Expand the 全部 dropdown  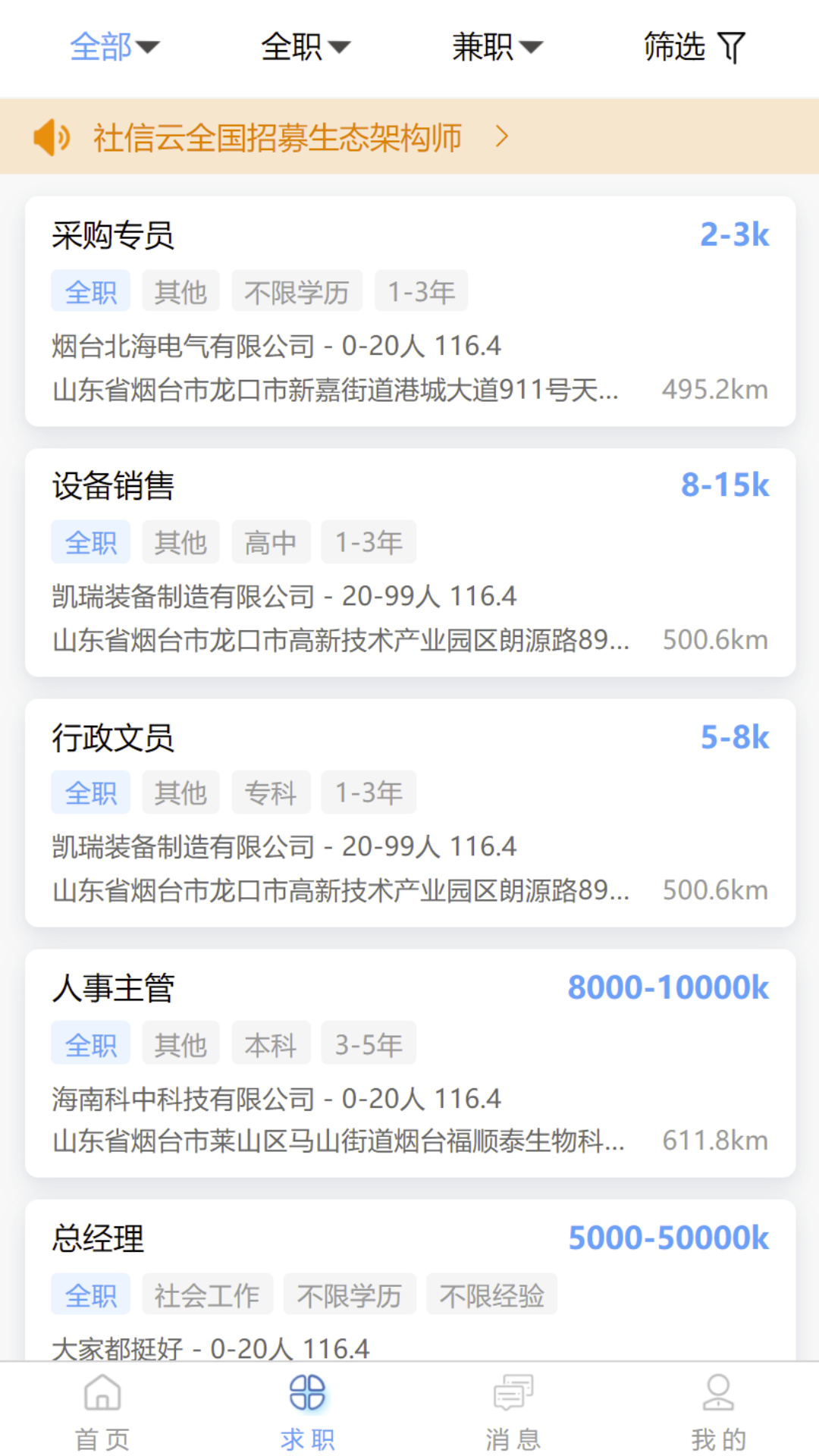coord(114,47)
